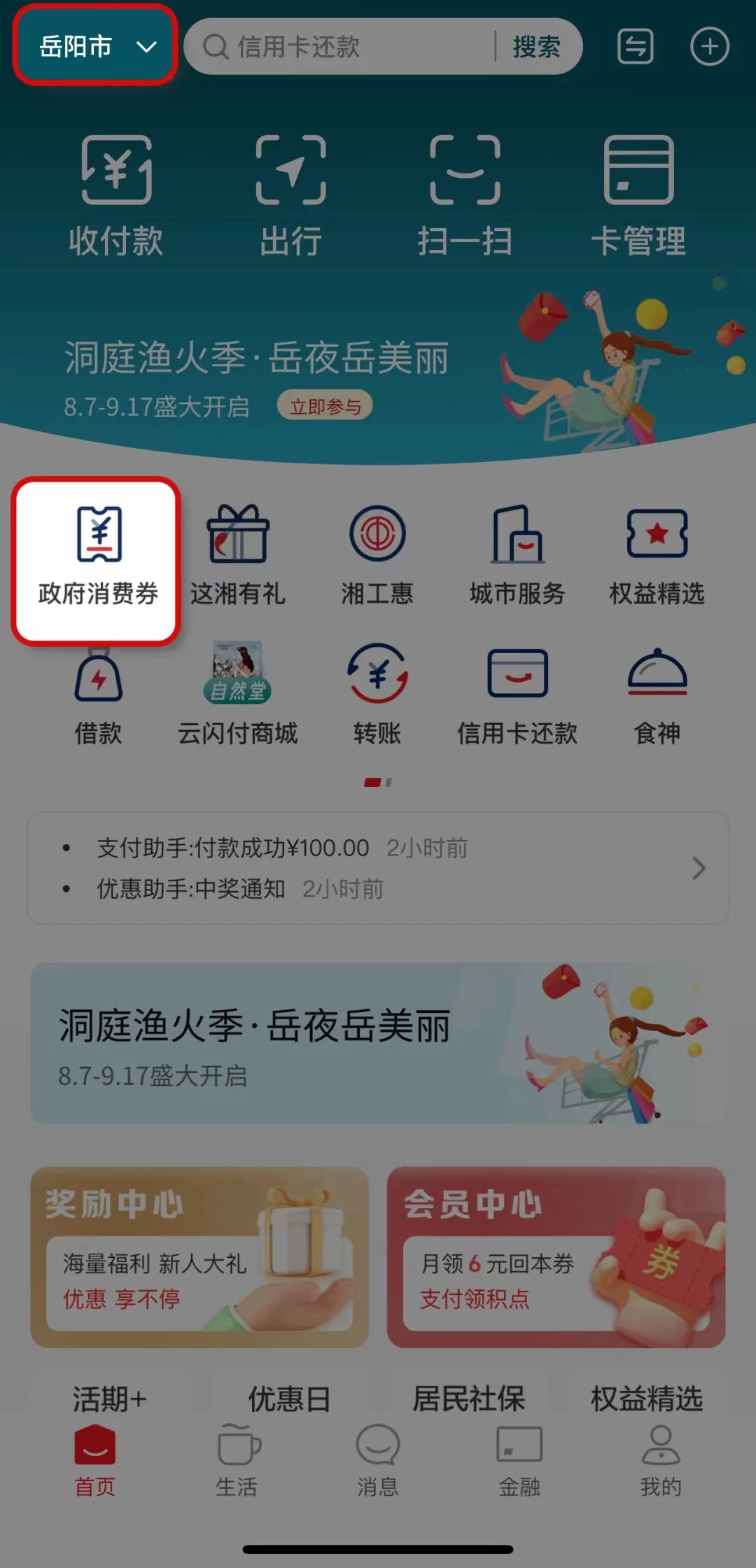Image resolution: width=756 pixels, height=1568 pixels.
Task: Tap the 搜索 button
Action: [536, 47]
